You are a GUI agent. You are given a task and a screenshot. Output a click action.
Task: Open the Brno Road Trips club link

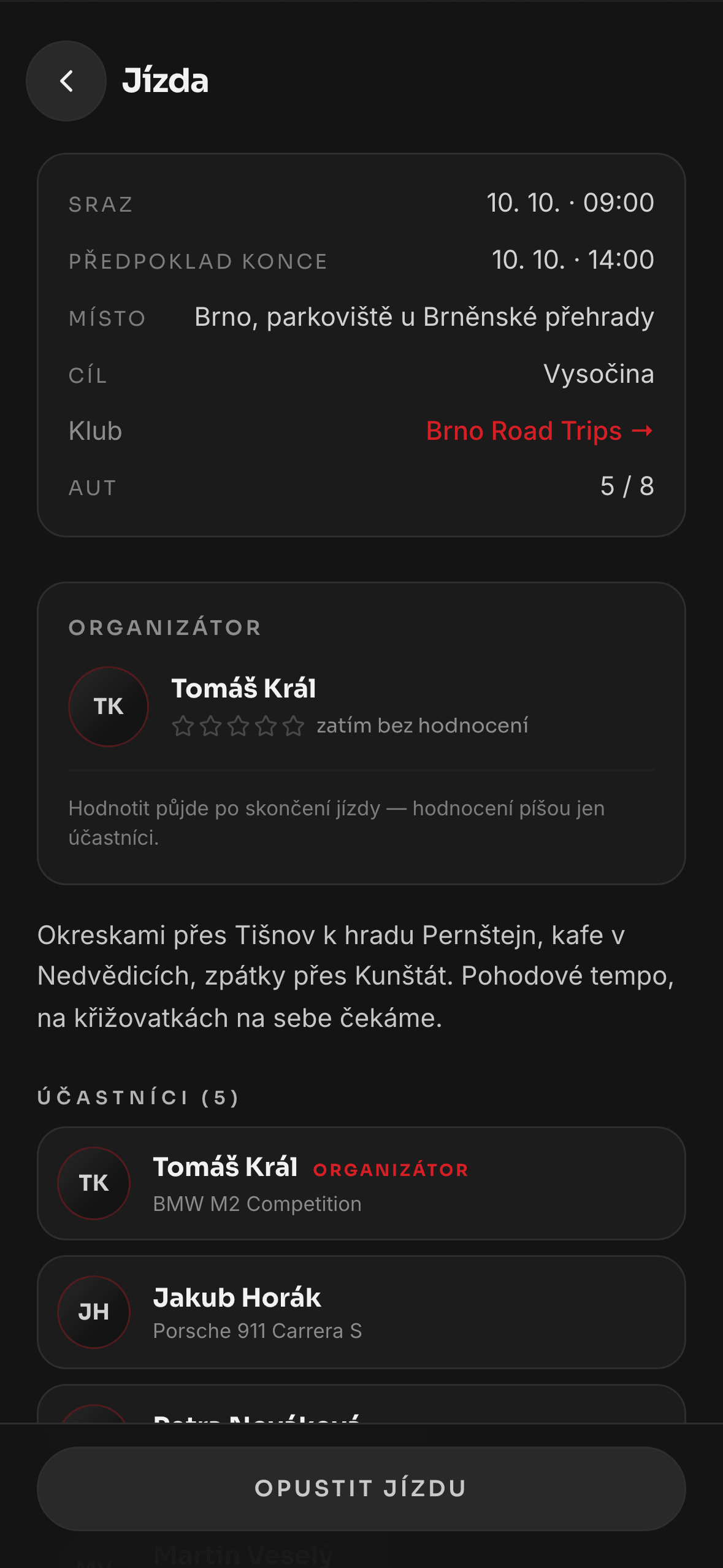click(x=540, y=431)
